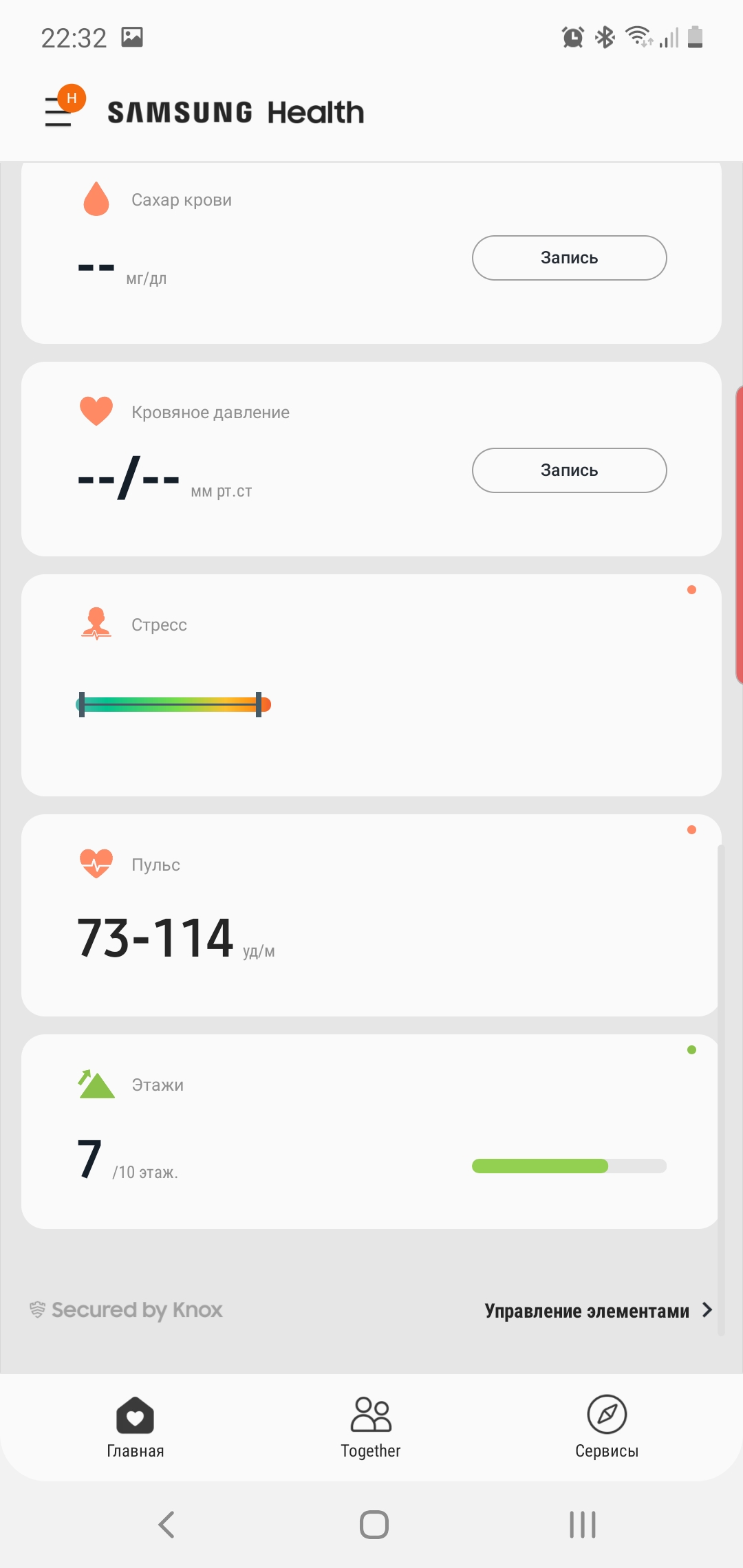Tap Запись for Кровяное давление
Viewport: 743px width, 1568px height.
(569, 470)
